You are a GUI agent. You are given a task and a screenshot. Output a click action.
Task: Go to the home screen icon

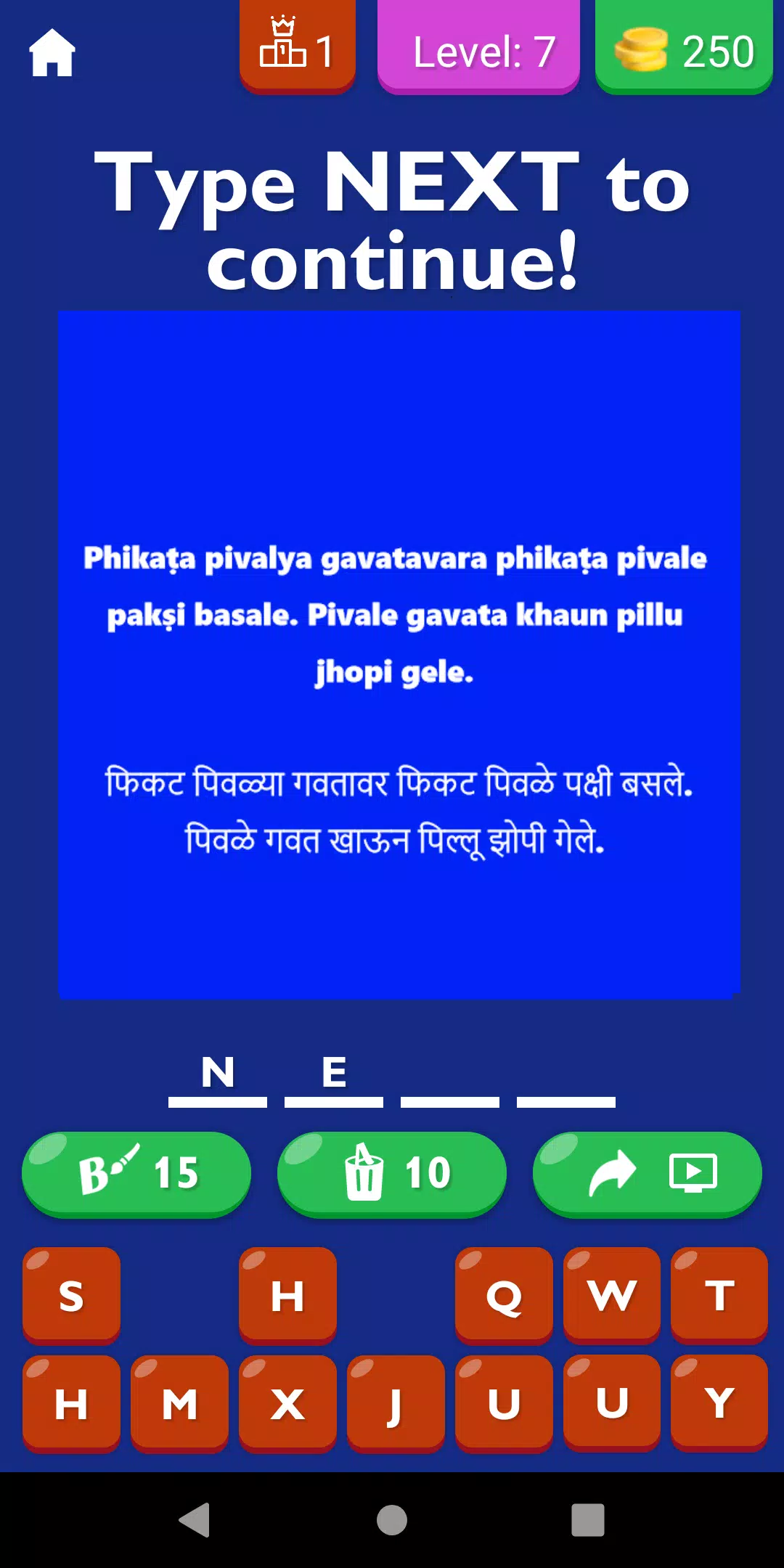(x=52, y=52)
